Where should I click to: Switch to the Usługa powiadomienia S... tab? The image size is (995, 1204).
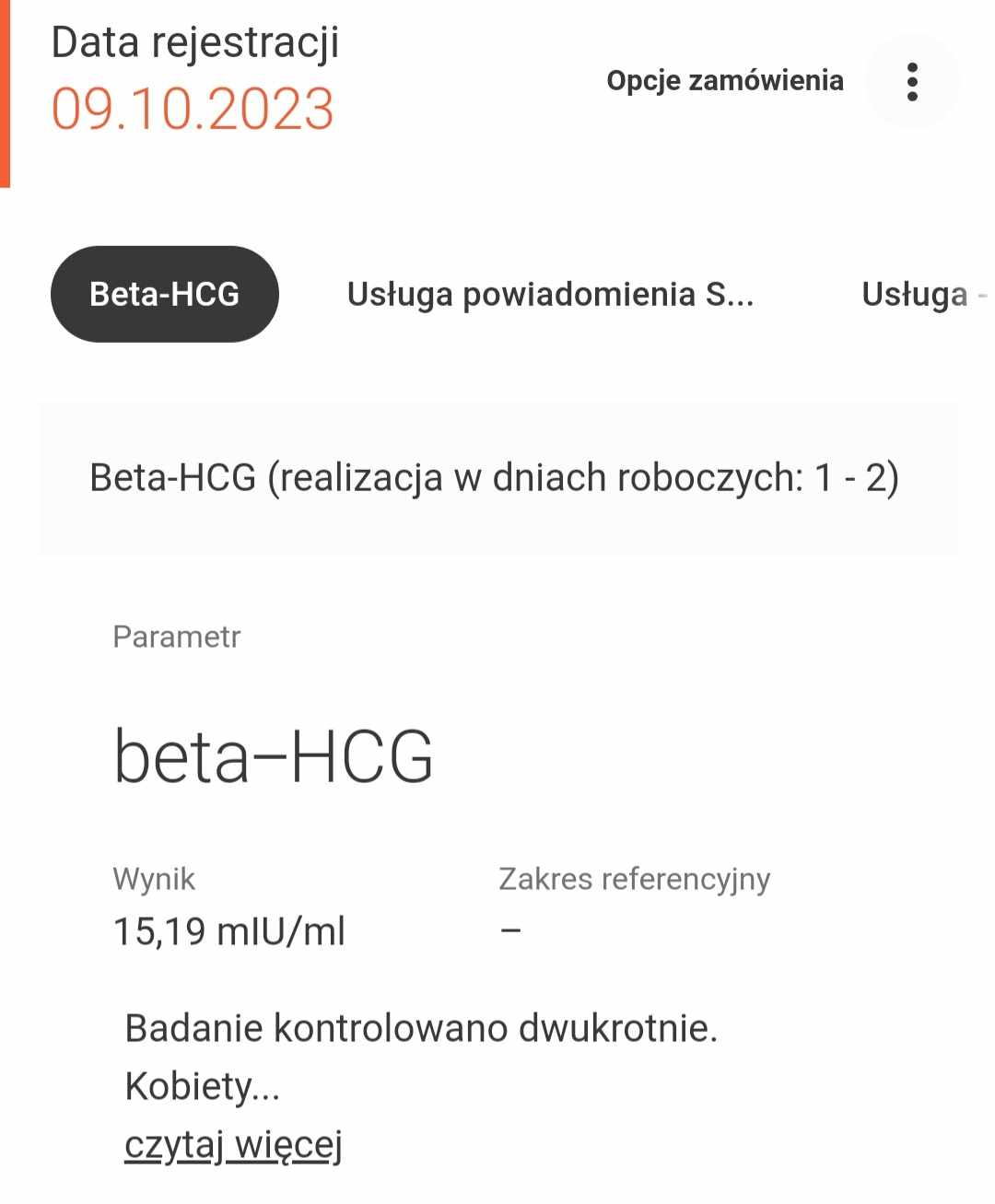[x=550, y=294]
